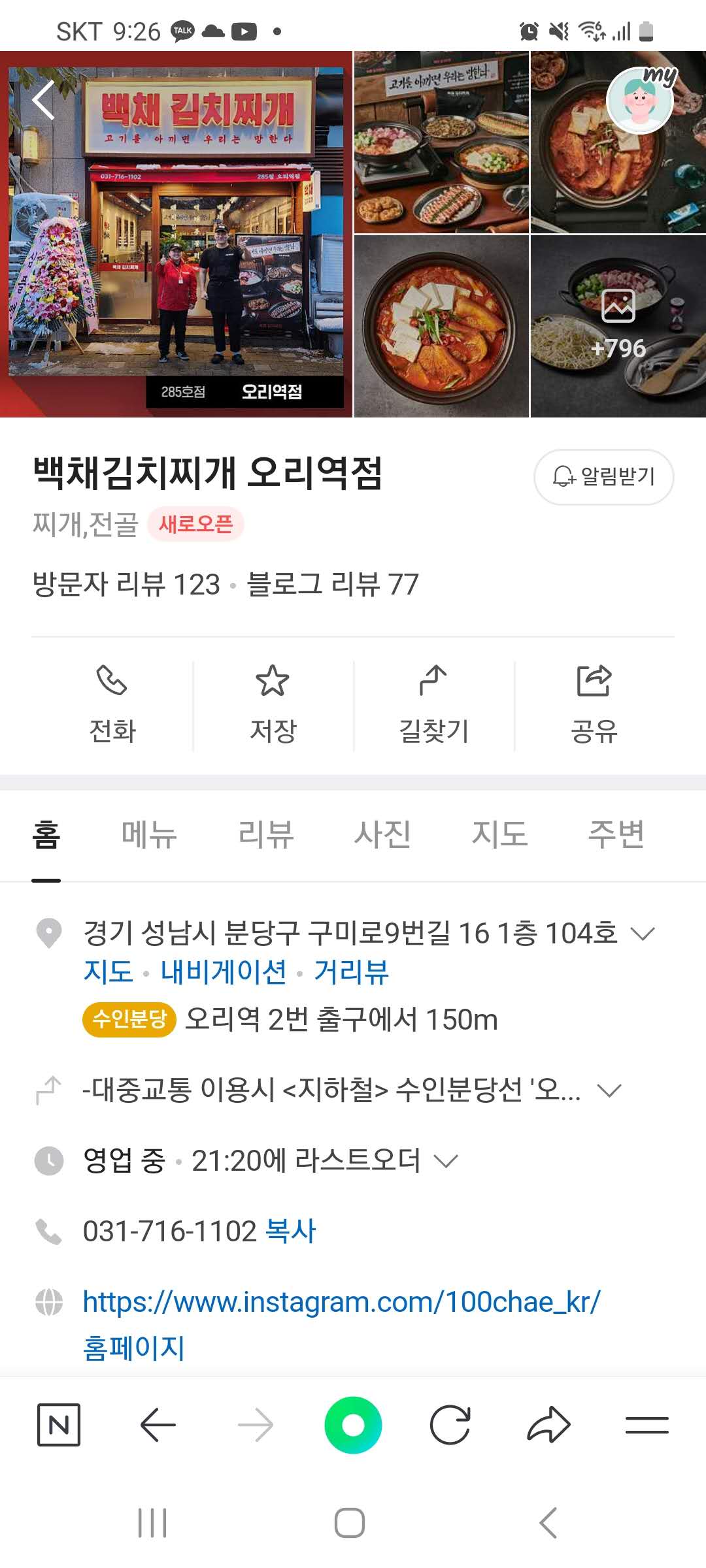Open the 거리뷰 street view link
706x1568 pixels.
pos(351,972)
